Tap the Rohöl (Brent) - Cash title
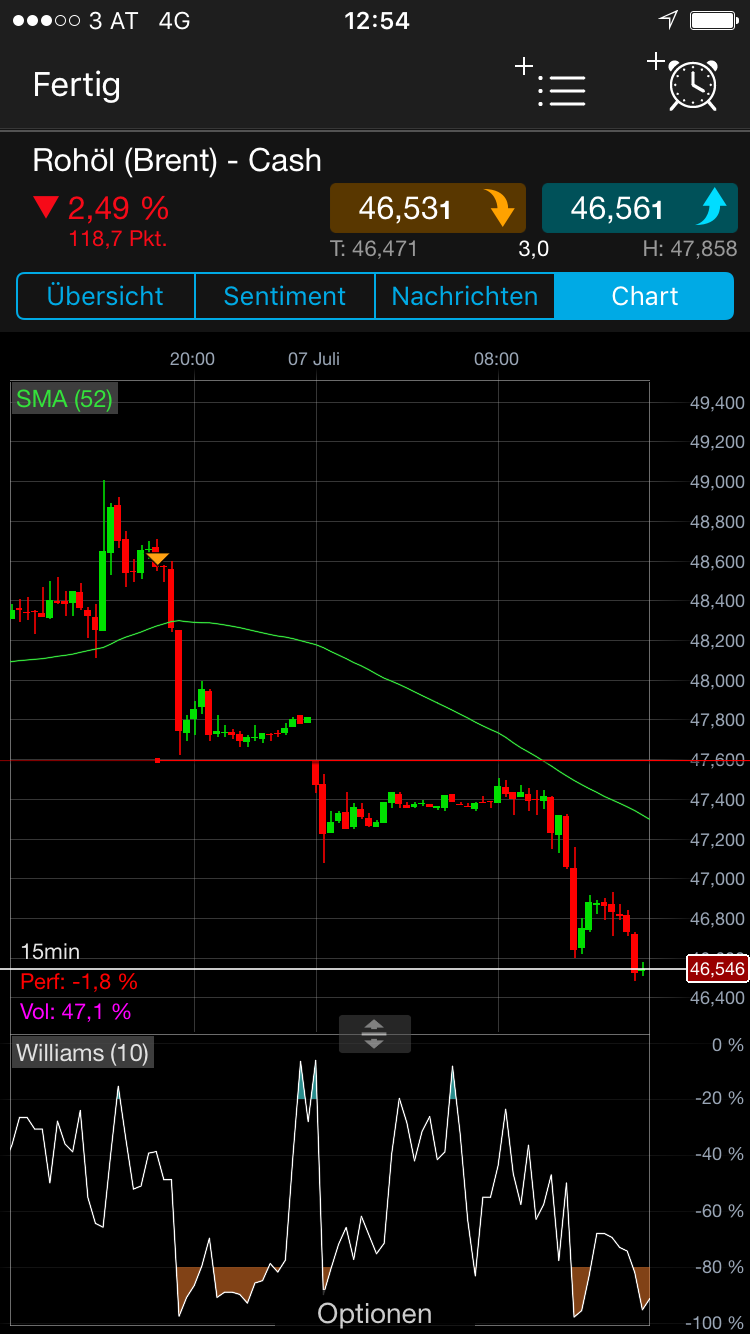Image resolution: width=750 pixels, height=1334 pixels. 177,159
